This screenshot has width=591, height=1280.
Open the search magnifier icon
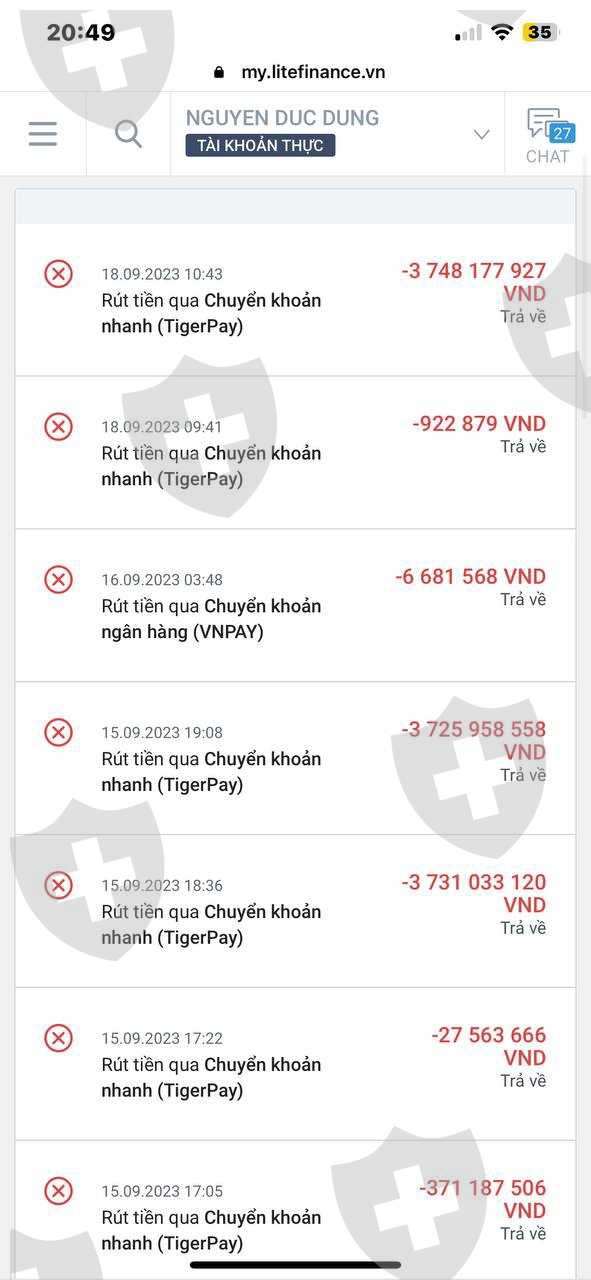click(128, 134)
